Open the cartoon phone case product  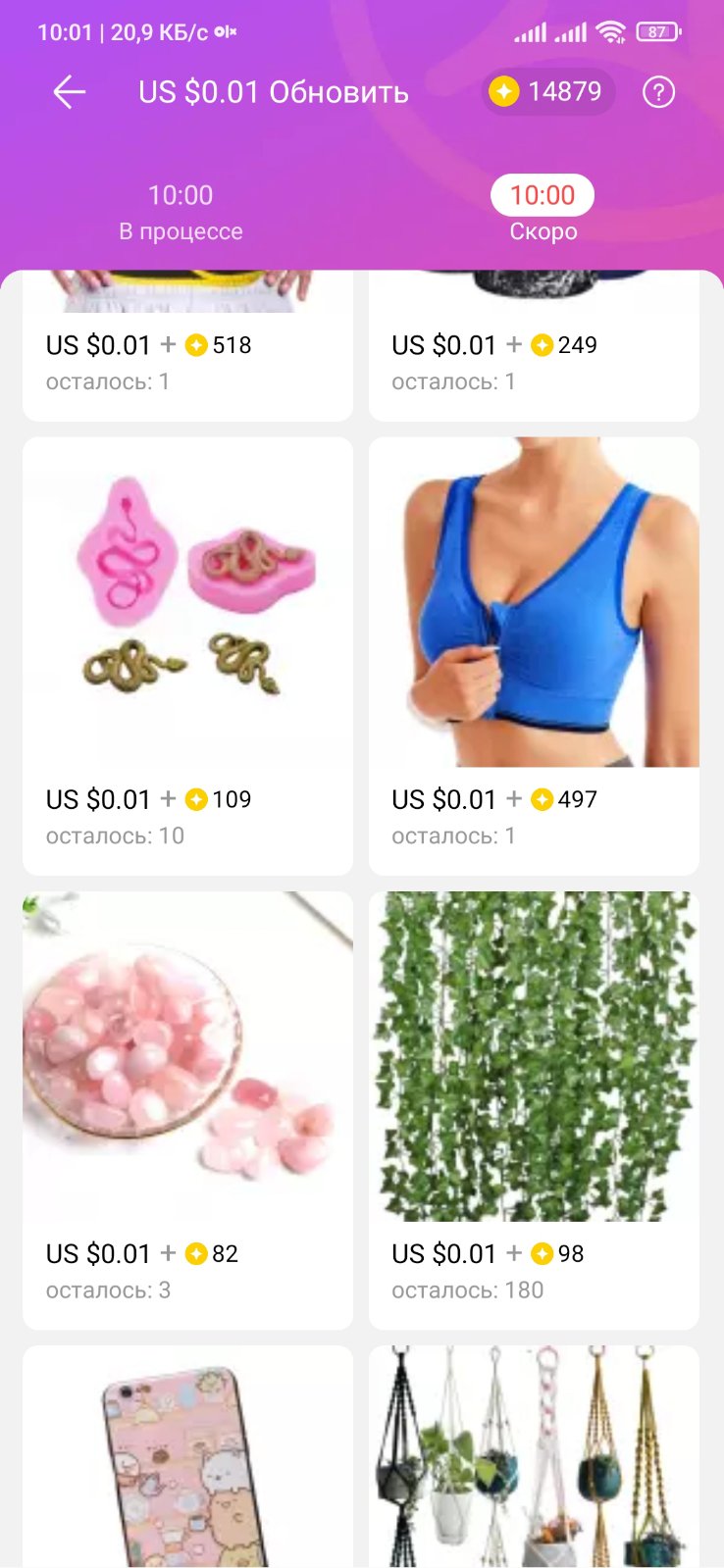(187, 1461)
